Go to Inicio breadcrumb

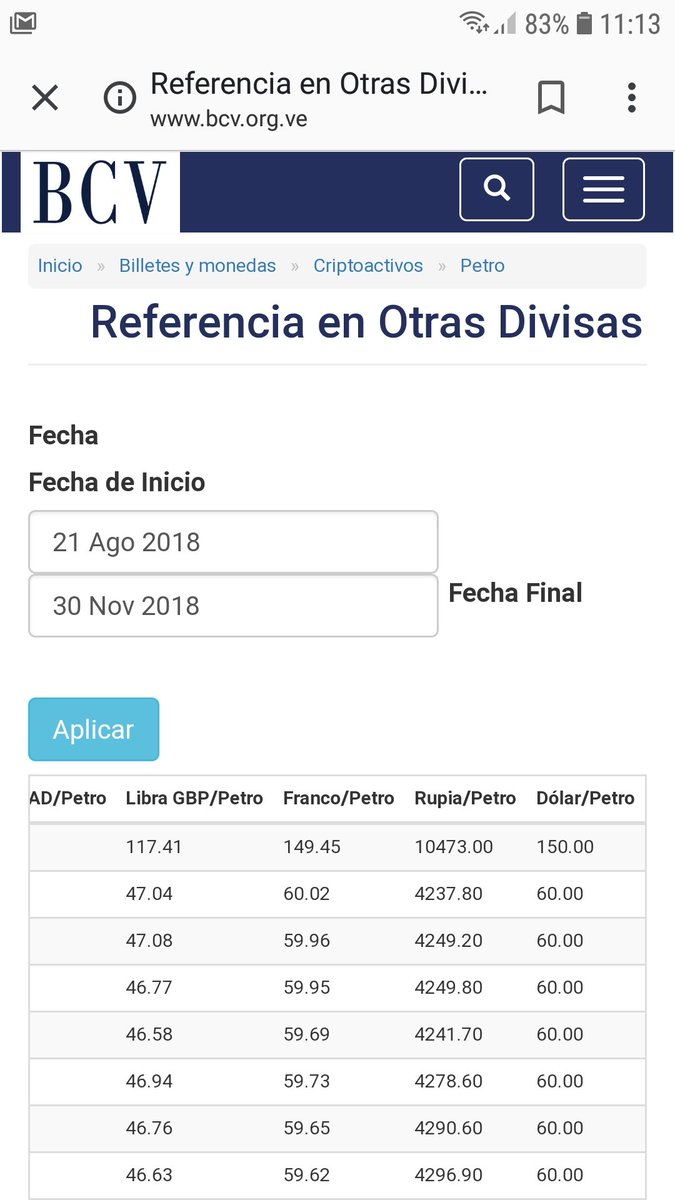(60, 266)
